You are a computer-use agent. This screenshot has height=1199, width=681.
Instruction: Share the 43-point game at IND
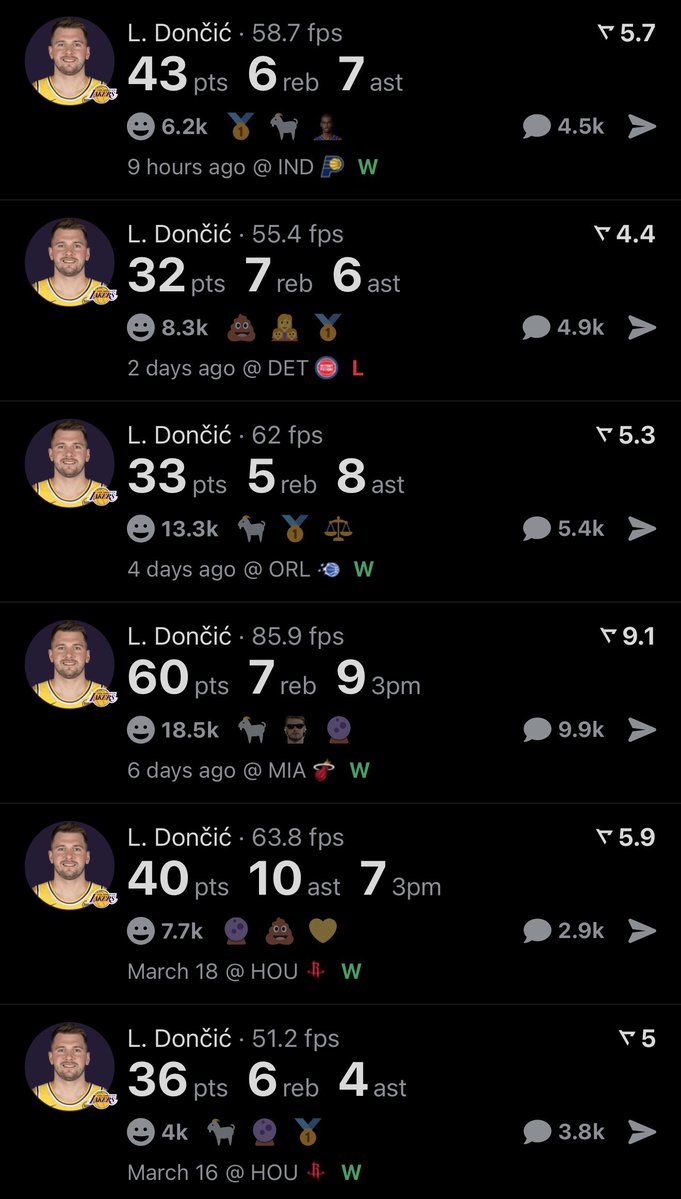pos(642,126)
